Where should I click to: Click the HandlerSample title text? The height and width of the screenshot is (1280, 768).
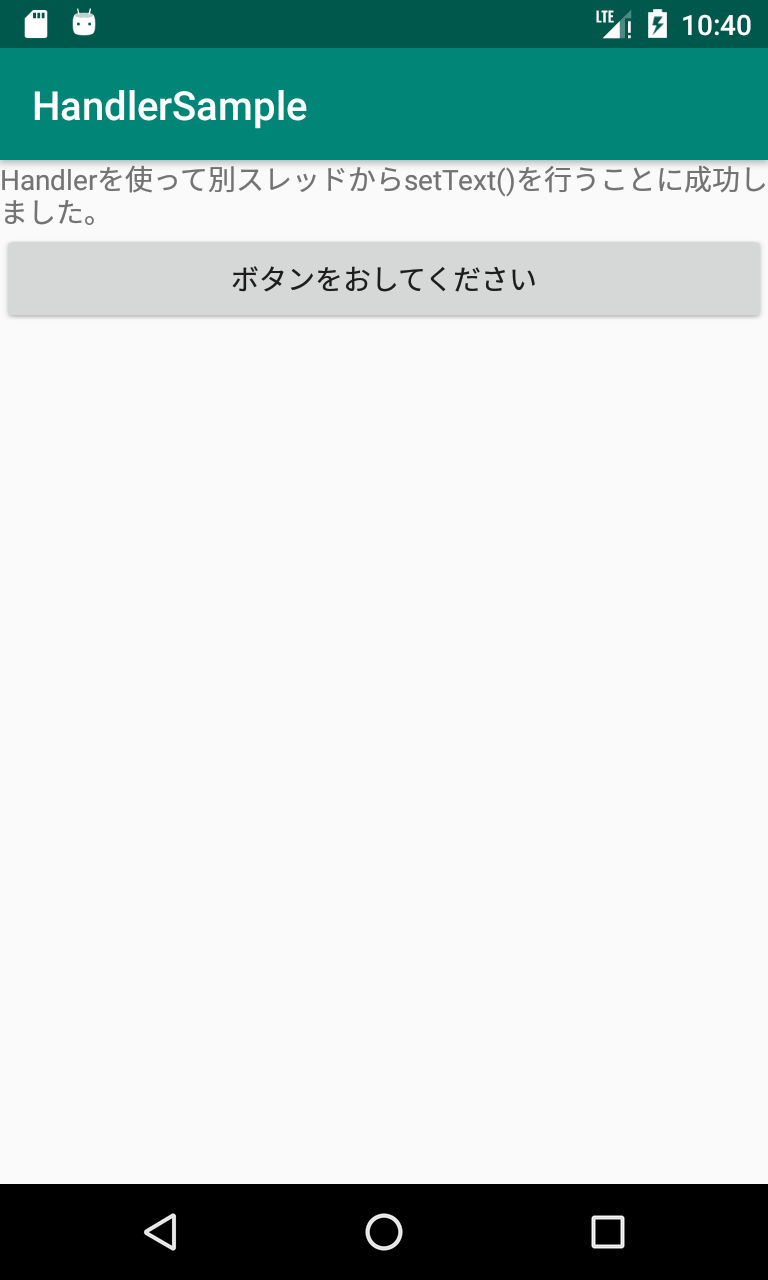[x=169, y=105]
